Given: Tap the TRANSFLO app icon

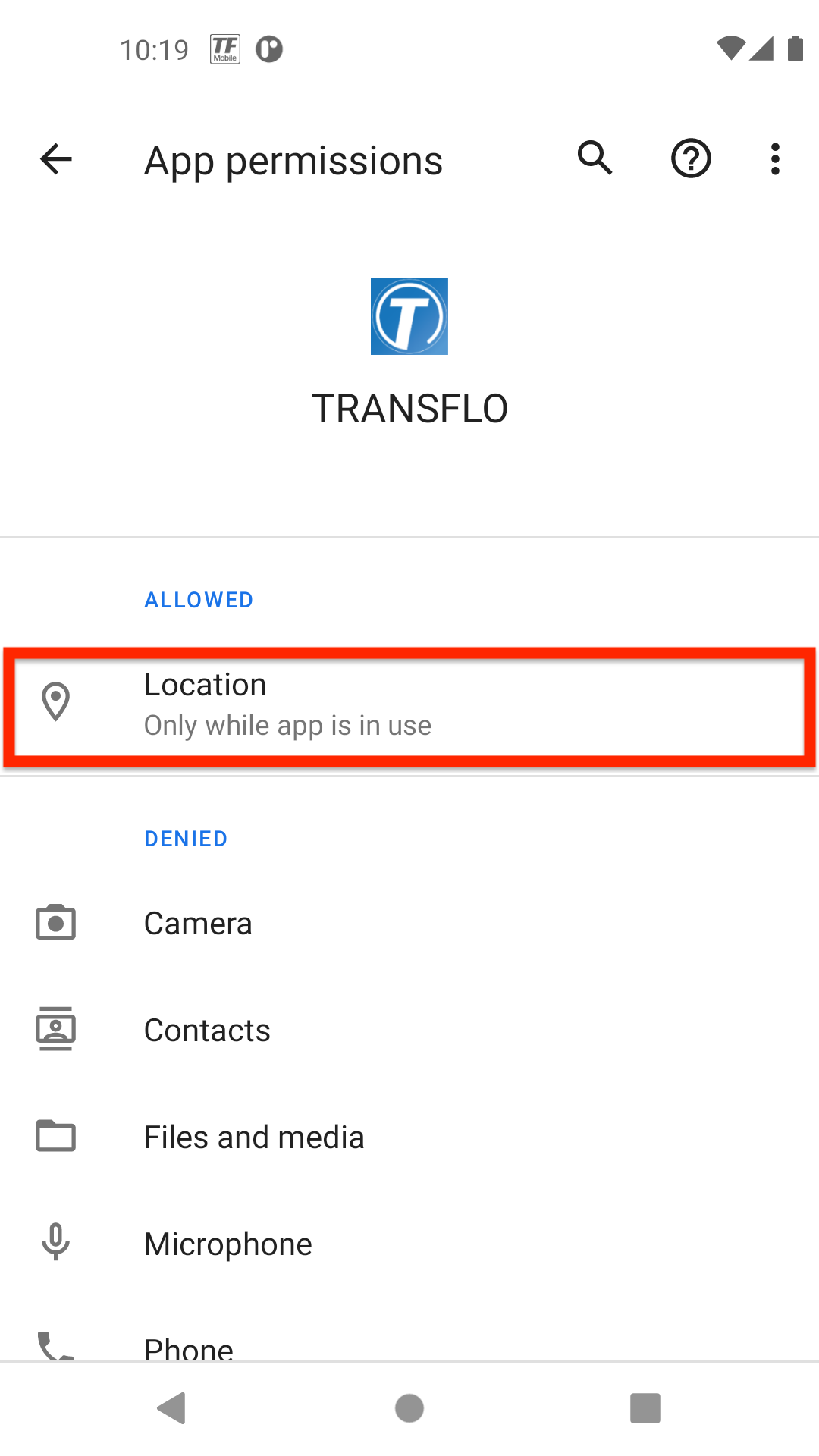Looking at the screenshot, I should 409,316.
